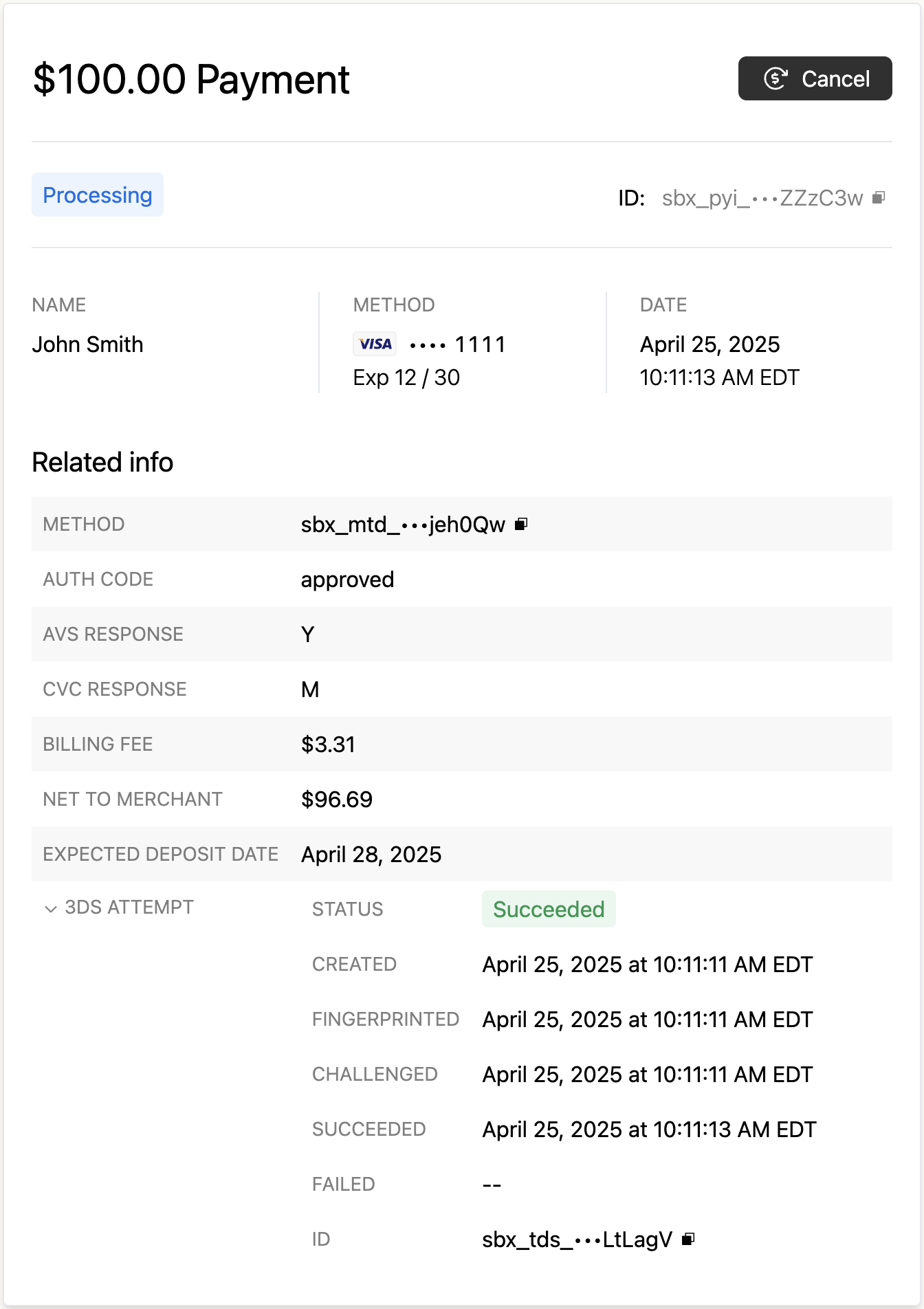Image resolution: width=924 pixels, height=1309 pixels.
Task: Copy the payment ID sbx_pyi
Action: [x=878, y=198]
